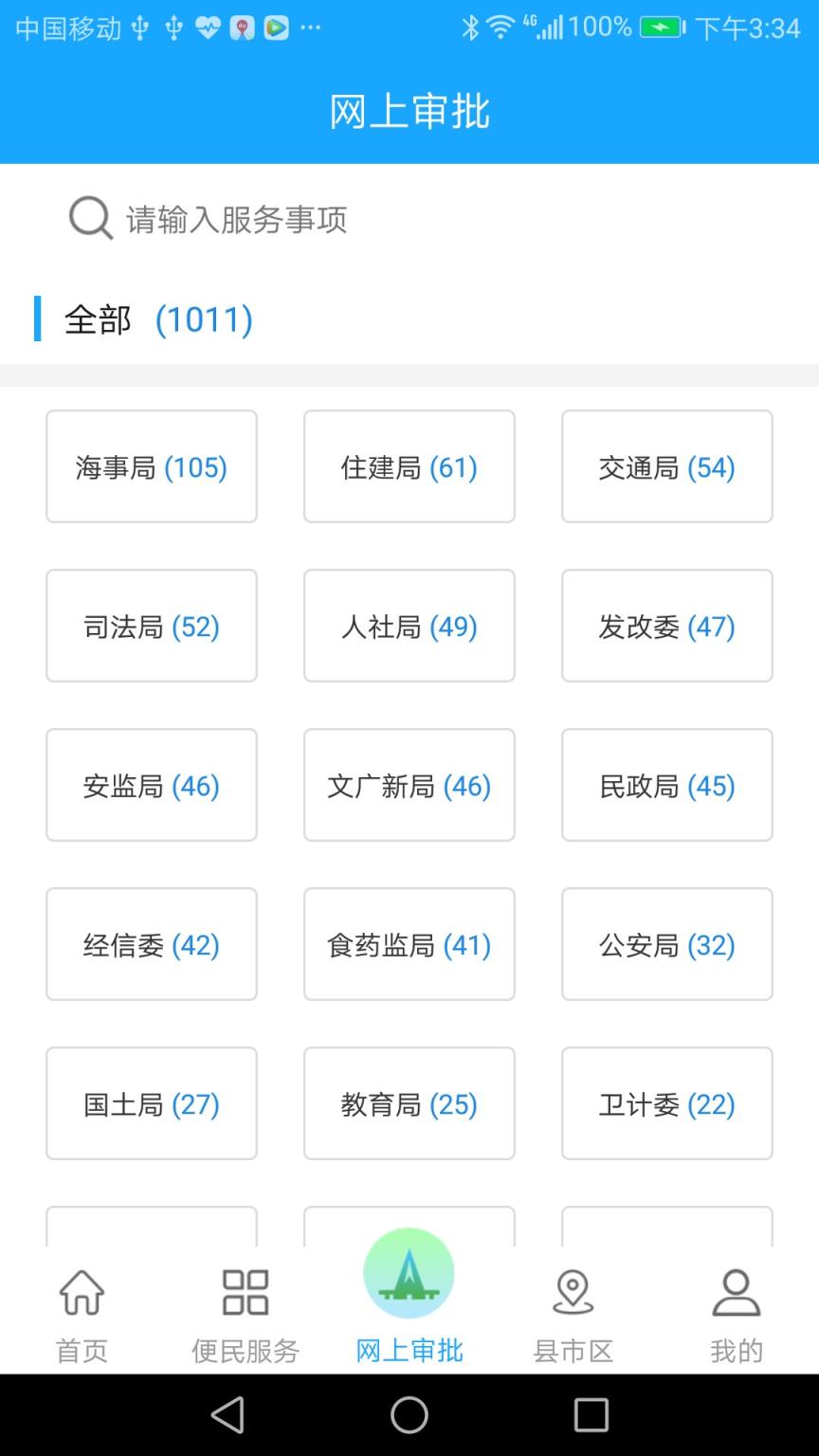Open the 便民服务 services grid icon

point(245,1291)
